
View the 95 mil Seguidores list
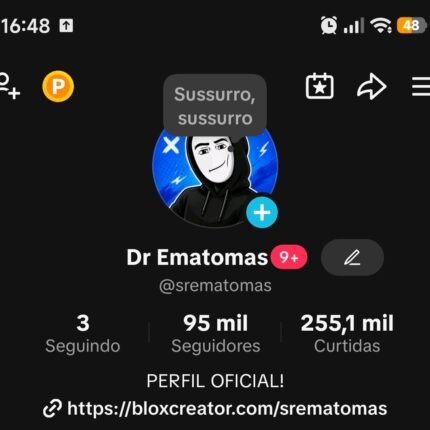216,334
